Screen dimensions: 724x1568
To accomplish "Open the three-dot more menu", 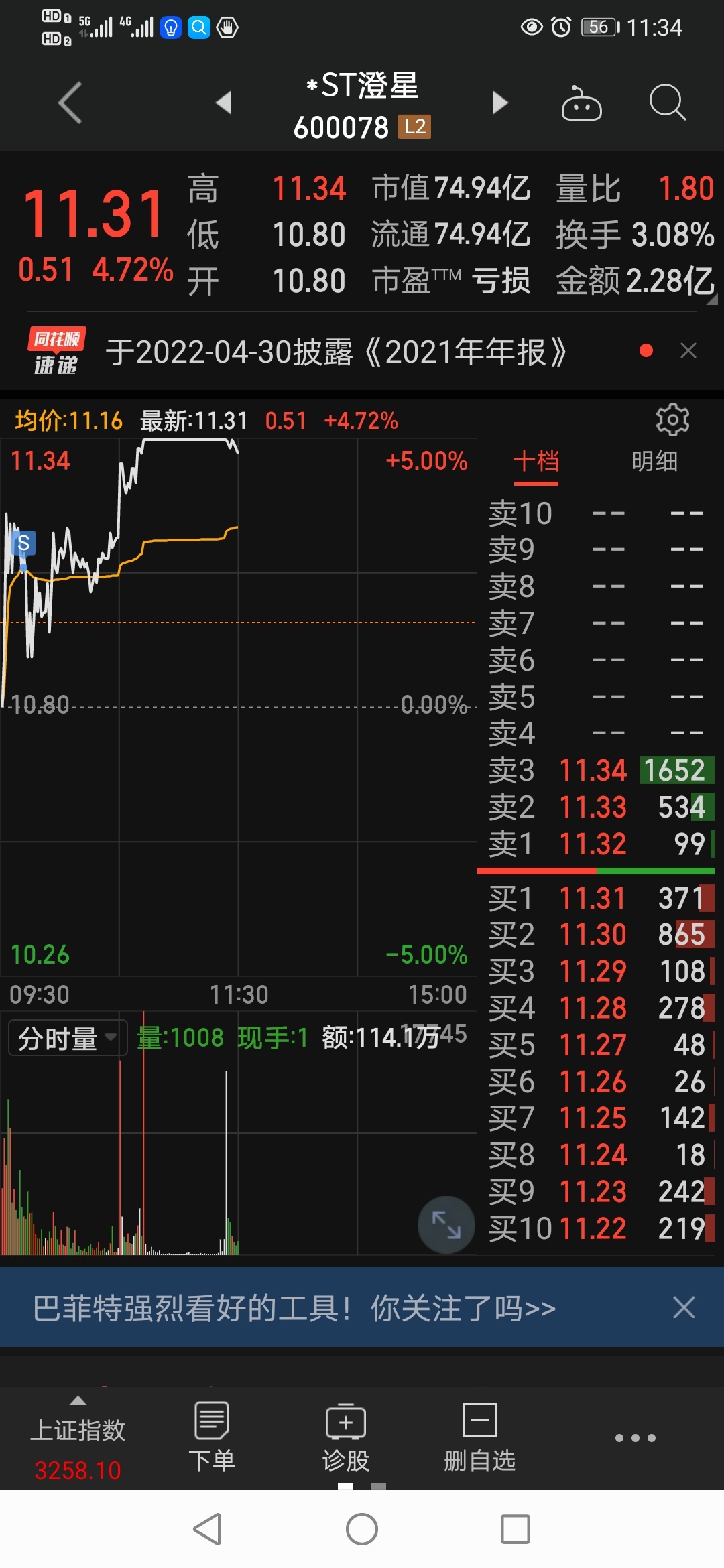I will [x=635, y=1438].
